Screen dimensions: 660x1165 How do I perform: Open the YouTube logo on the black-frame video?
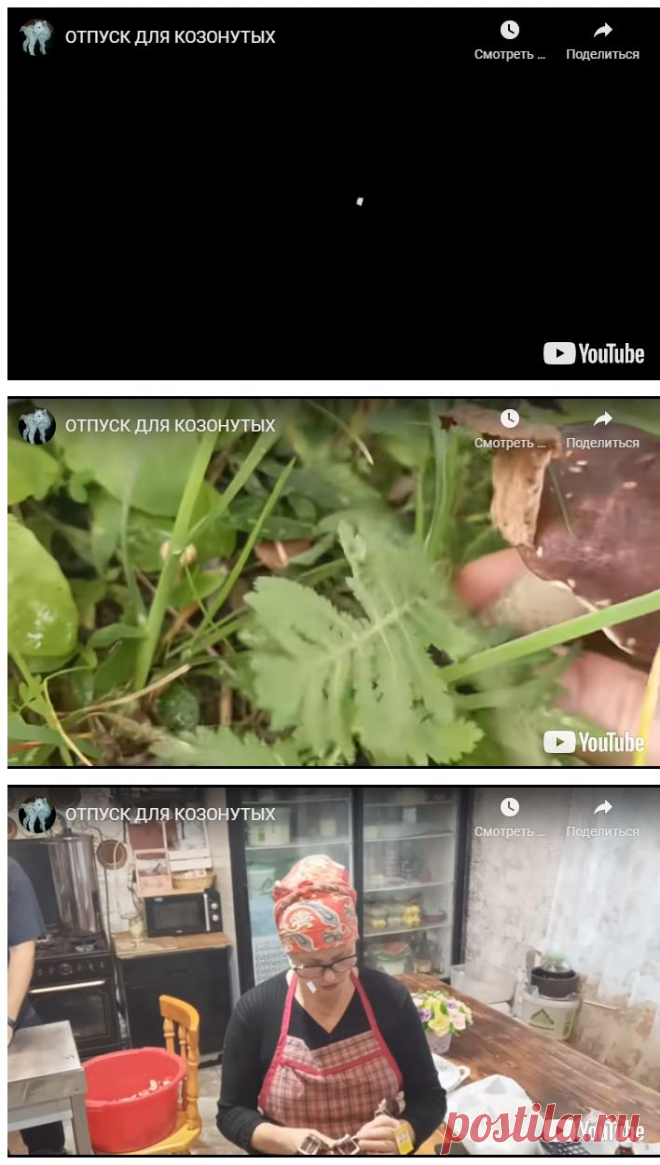point(594,353)
